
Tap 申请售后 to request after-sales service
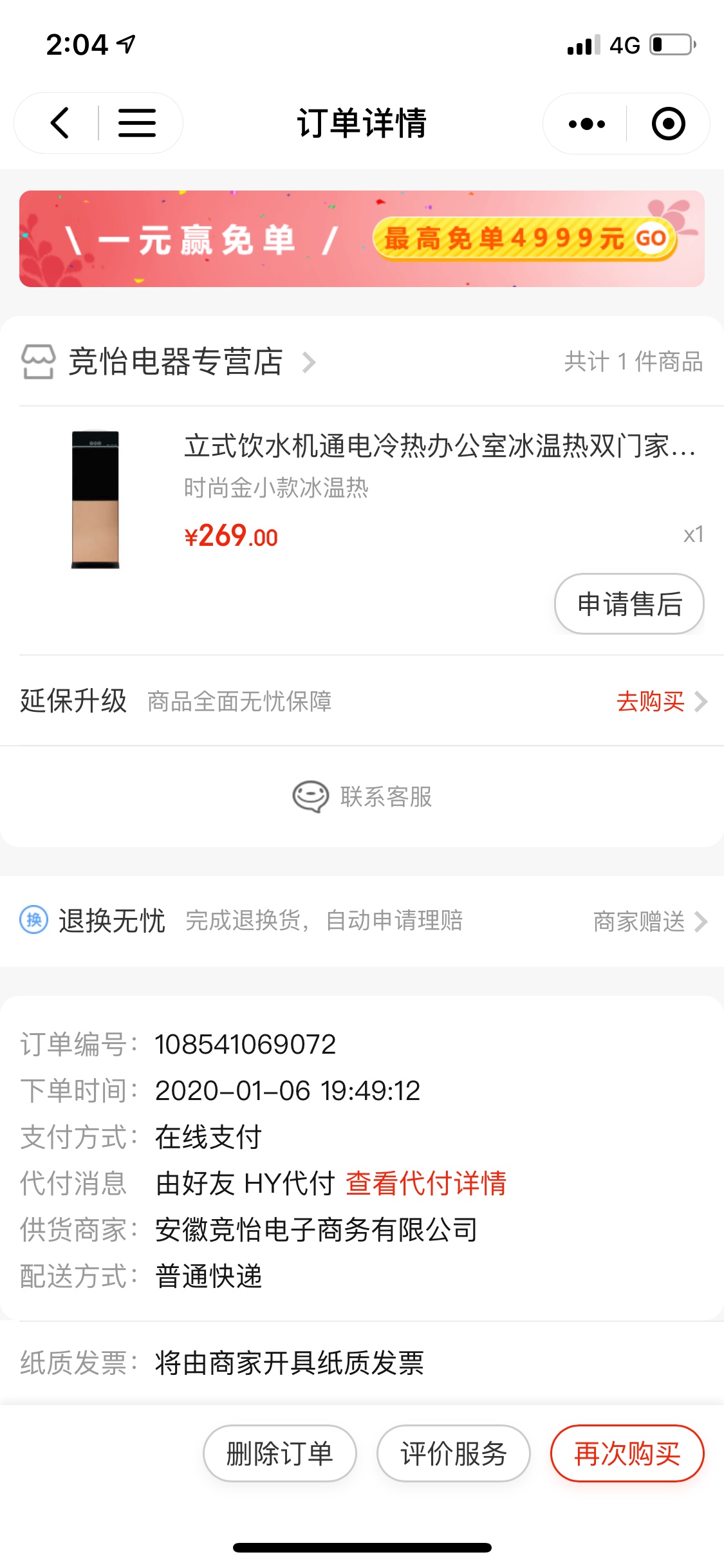click(x=629, y=604)
